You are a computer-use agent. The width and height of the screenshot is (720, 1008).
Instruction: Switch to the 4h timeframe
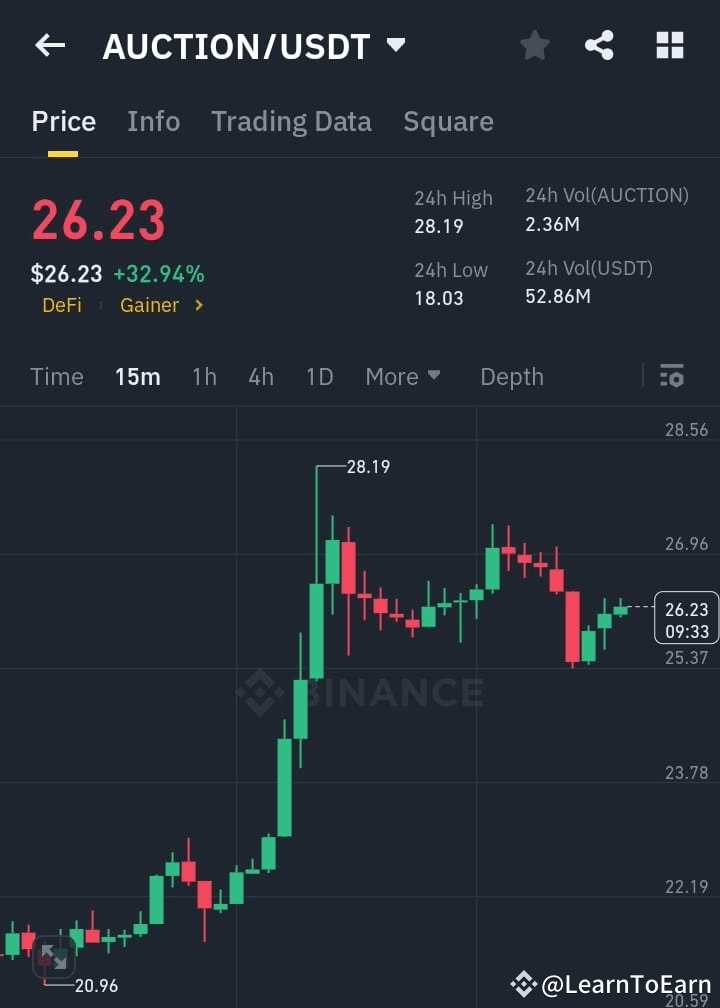(x=261, y=377)
